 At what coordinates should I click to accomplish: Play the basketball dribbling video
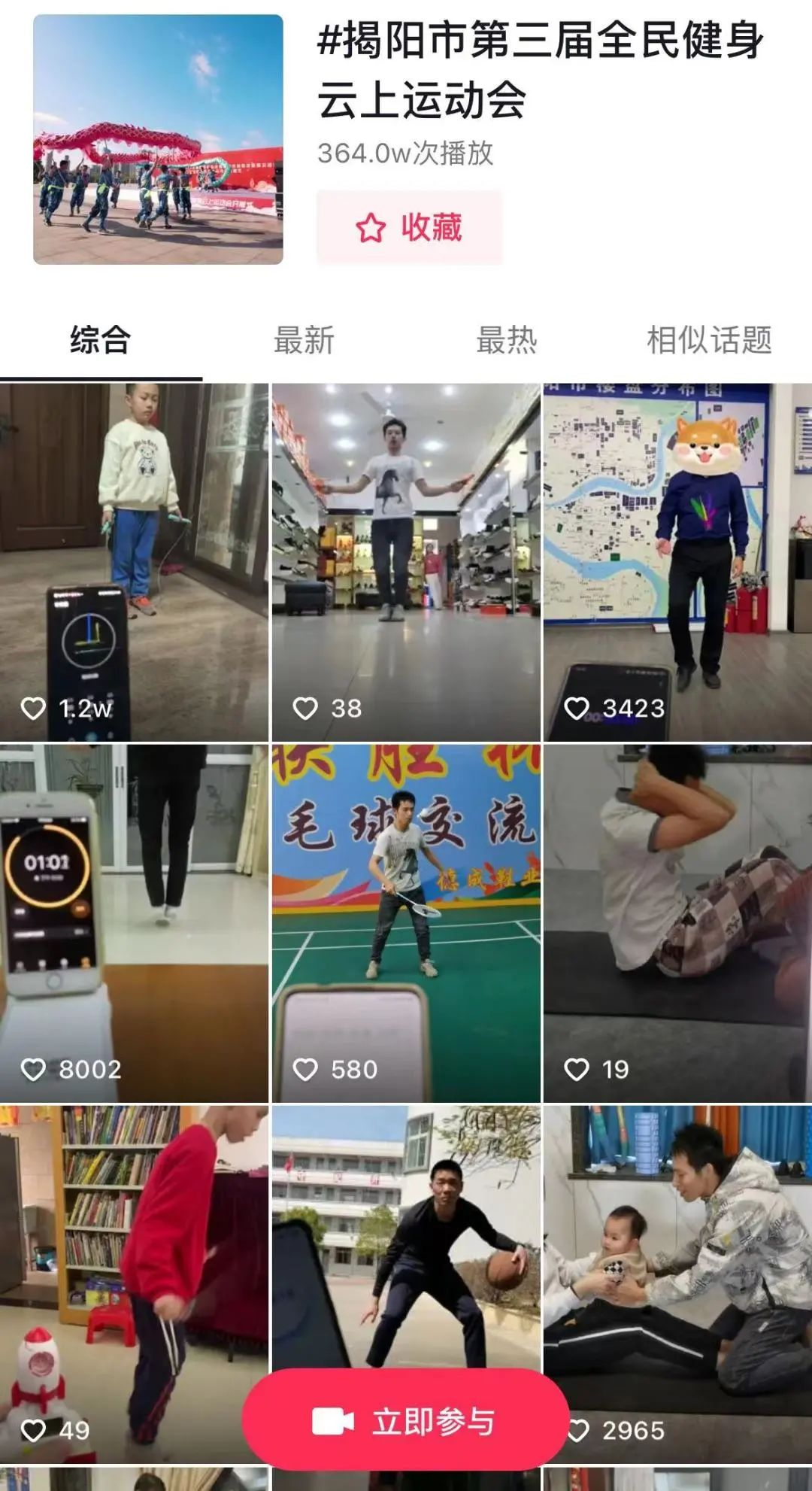coord(406,1241)
